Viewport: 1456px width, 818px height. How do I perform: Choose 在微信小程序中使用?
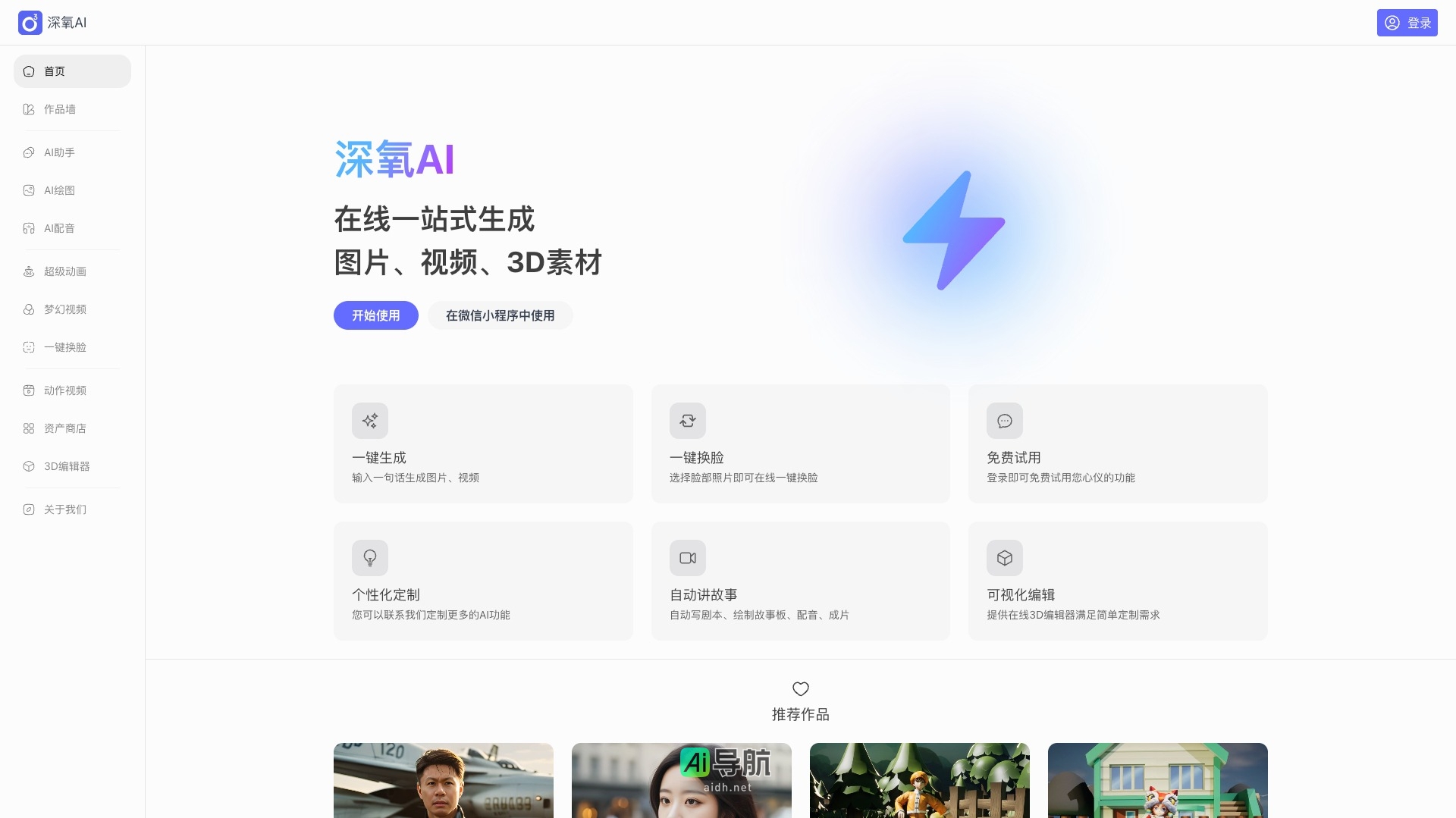pos(500,315)
